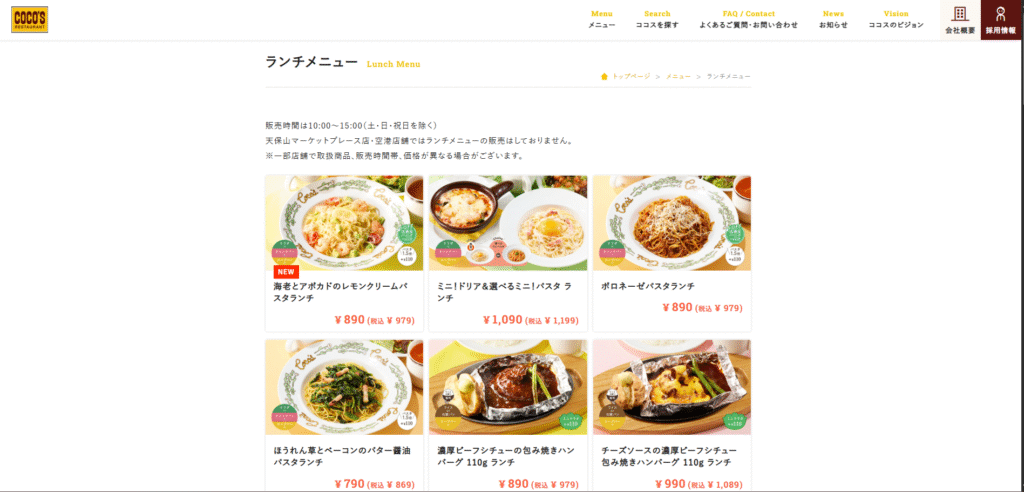Image resolution: width=1024 pixels, height=492 pixels.
Task: Open Vision ココスのビジョン page
Action: click(896, 19)
